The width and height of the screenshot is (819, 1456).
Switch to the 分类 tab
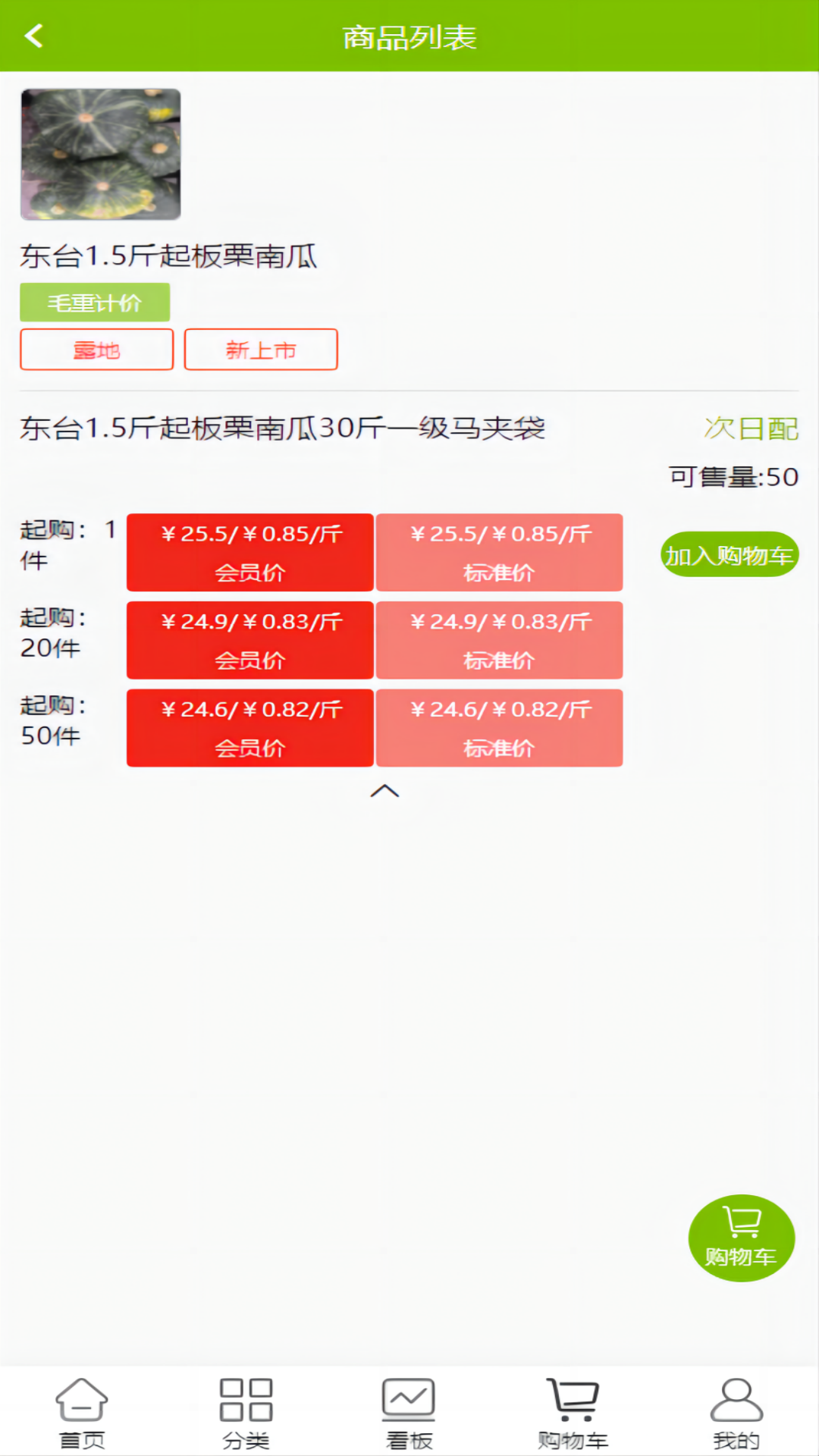tap(246, 1412)
